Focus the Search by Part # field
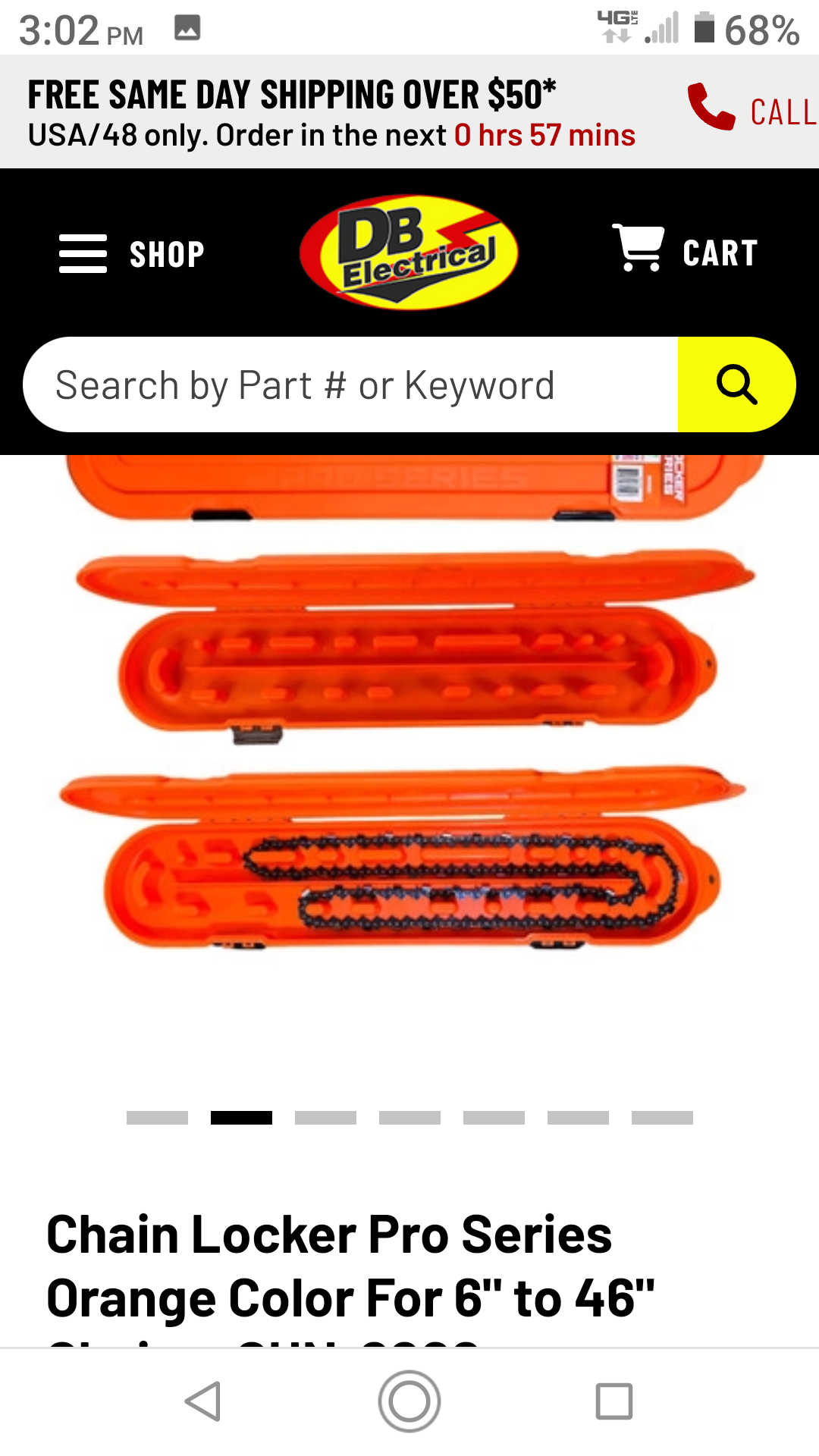The width and height of the screenshot is (819, 1456). click(350, 384)
